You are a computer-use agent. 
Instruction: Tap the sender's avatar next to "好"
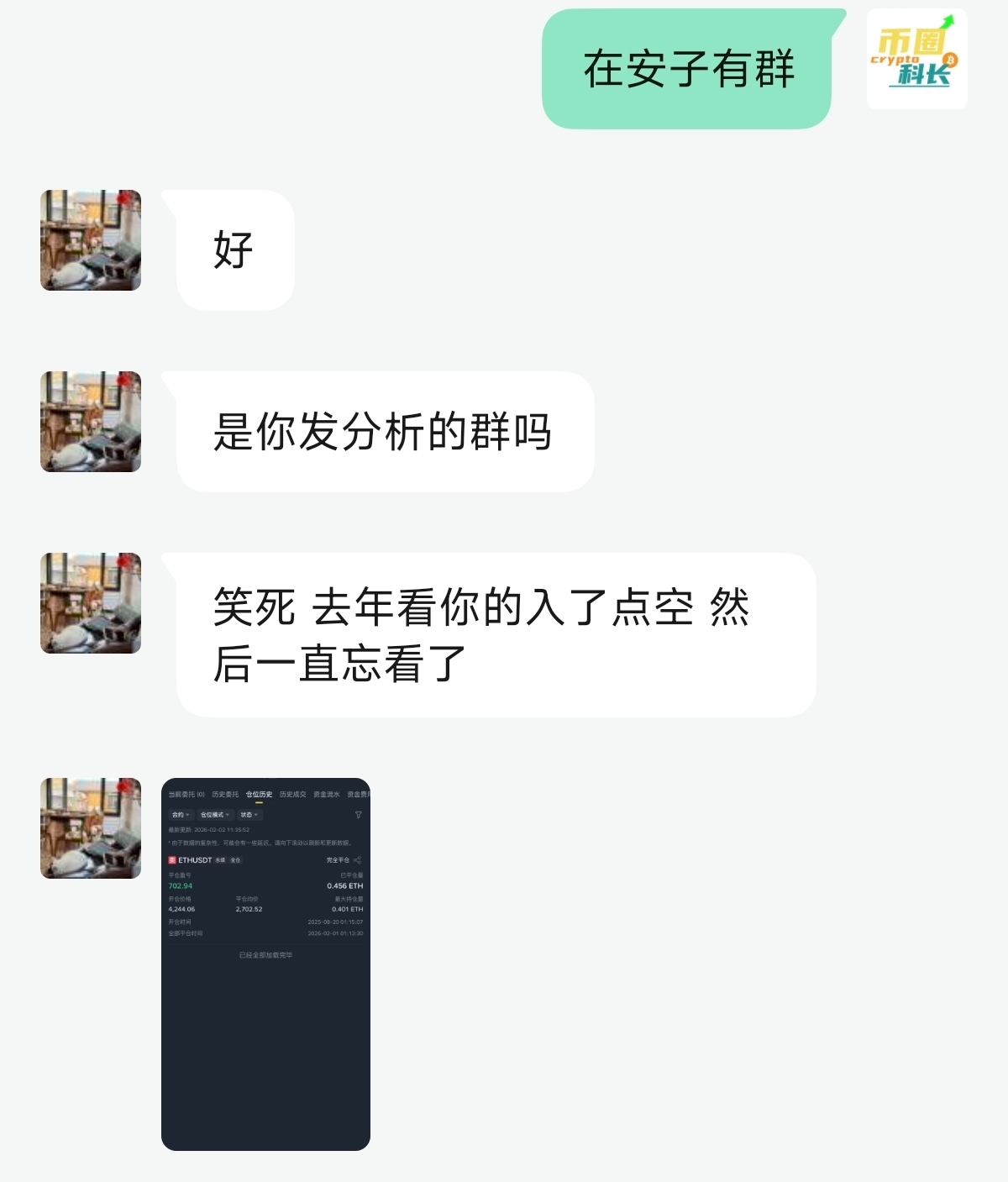91,240
